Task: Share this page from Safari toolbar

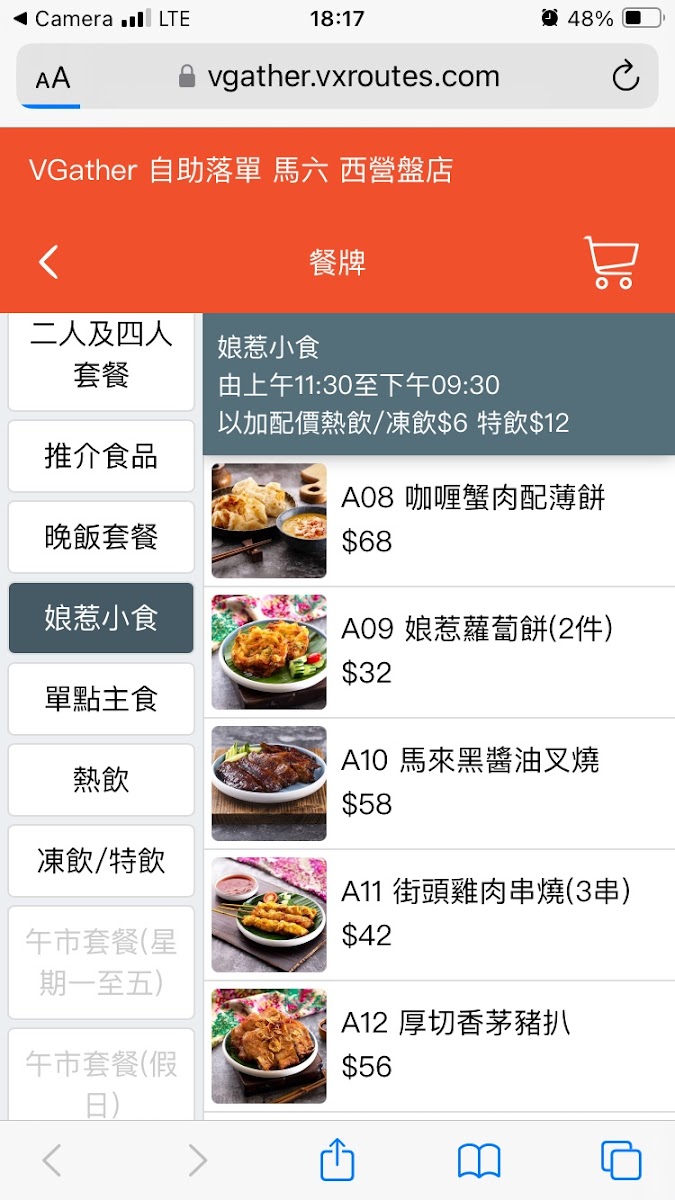Action: [x=337, y=1161]
